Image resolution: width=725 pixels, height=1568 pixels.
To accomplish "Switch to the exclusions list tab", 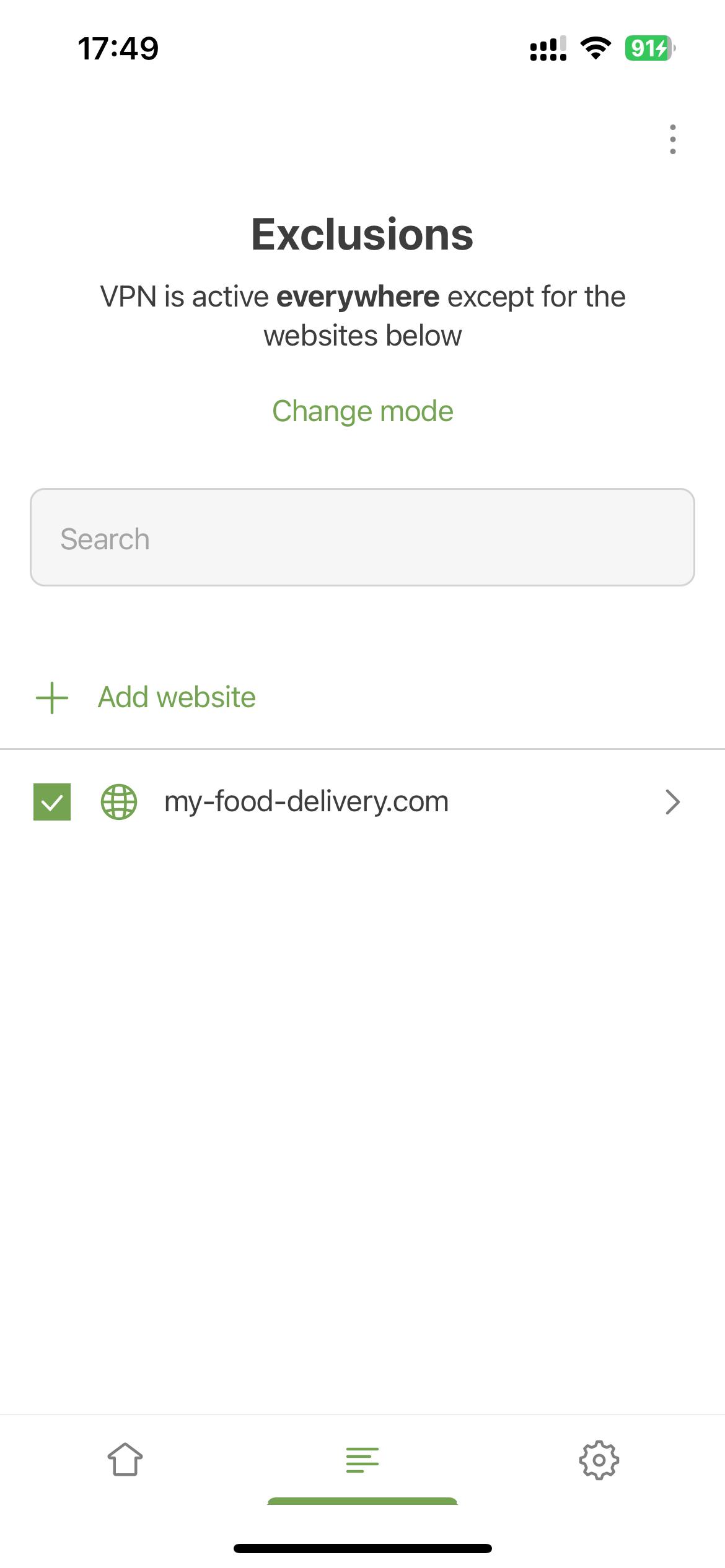I will (362, 1460).
